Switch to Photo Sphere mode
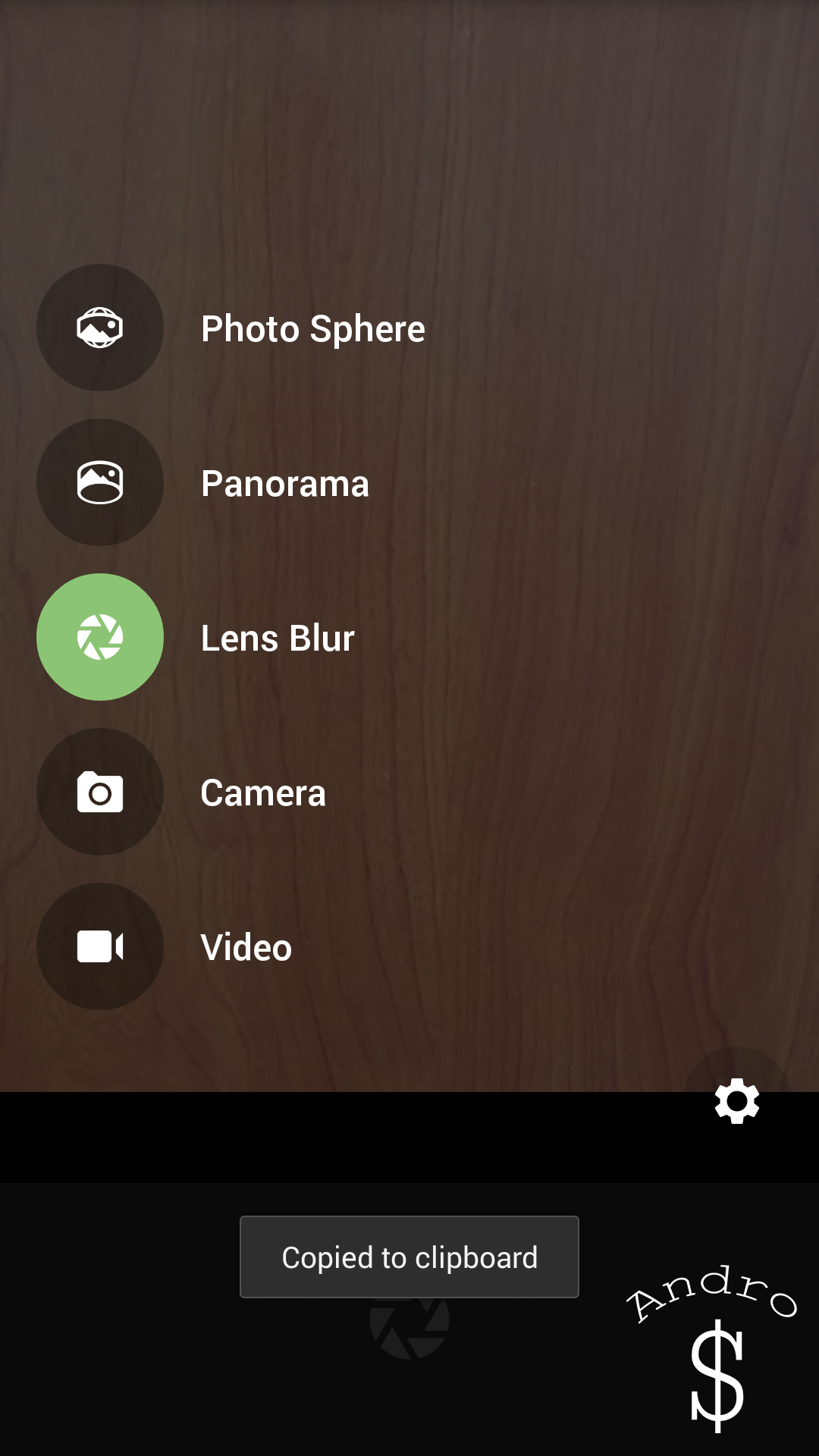Screen dimensions: 819x1456 (100, 328)
